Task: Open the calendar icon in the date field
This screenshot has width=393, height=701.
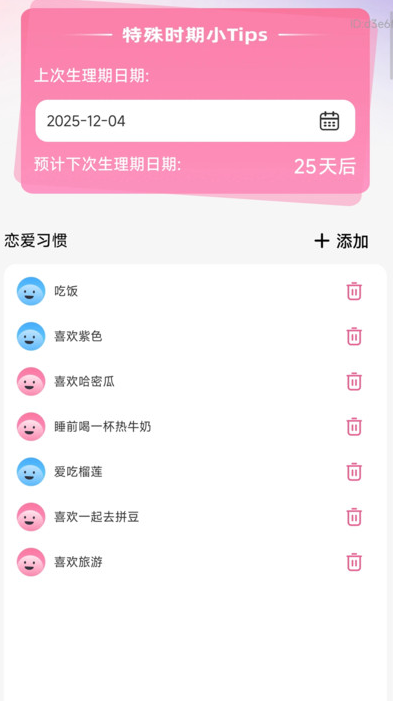Action: [330, 121]
